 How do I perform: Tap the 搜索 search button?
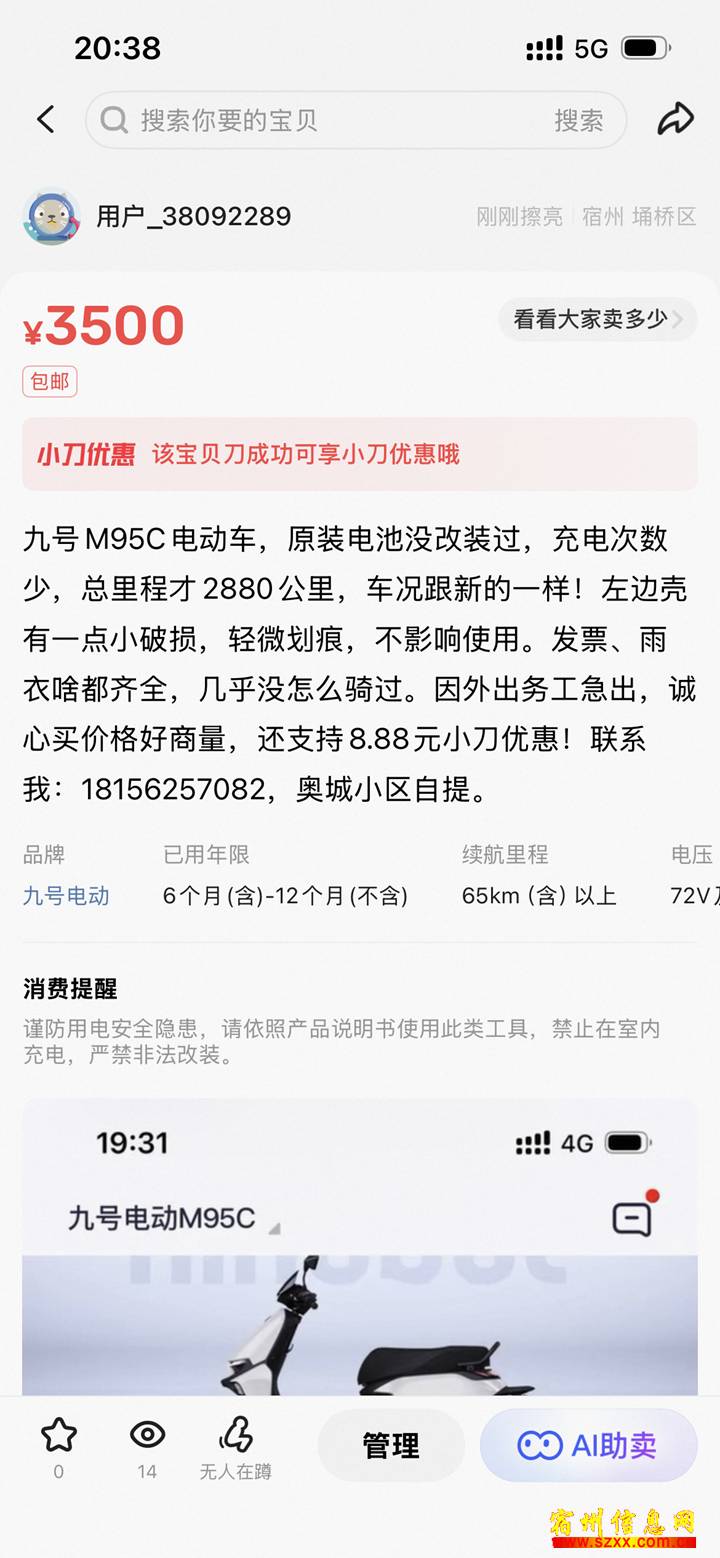click(579, 121)
